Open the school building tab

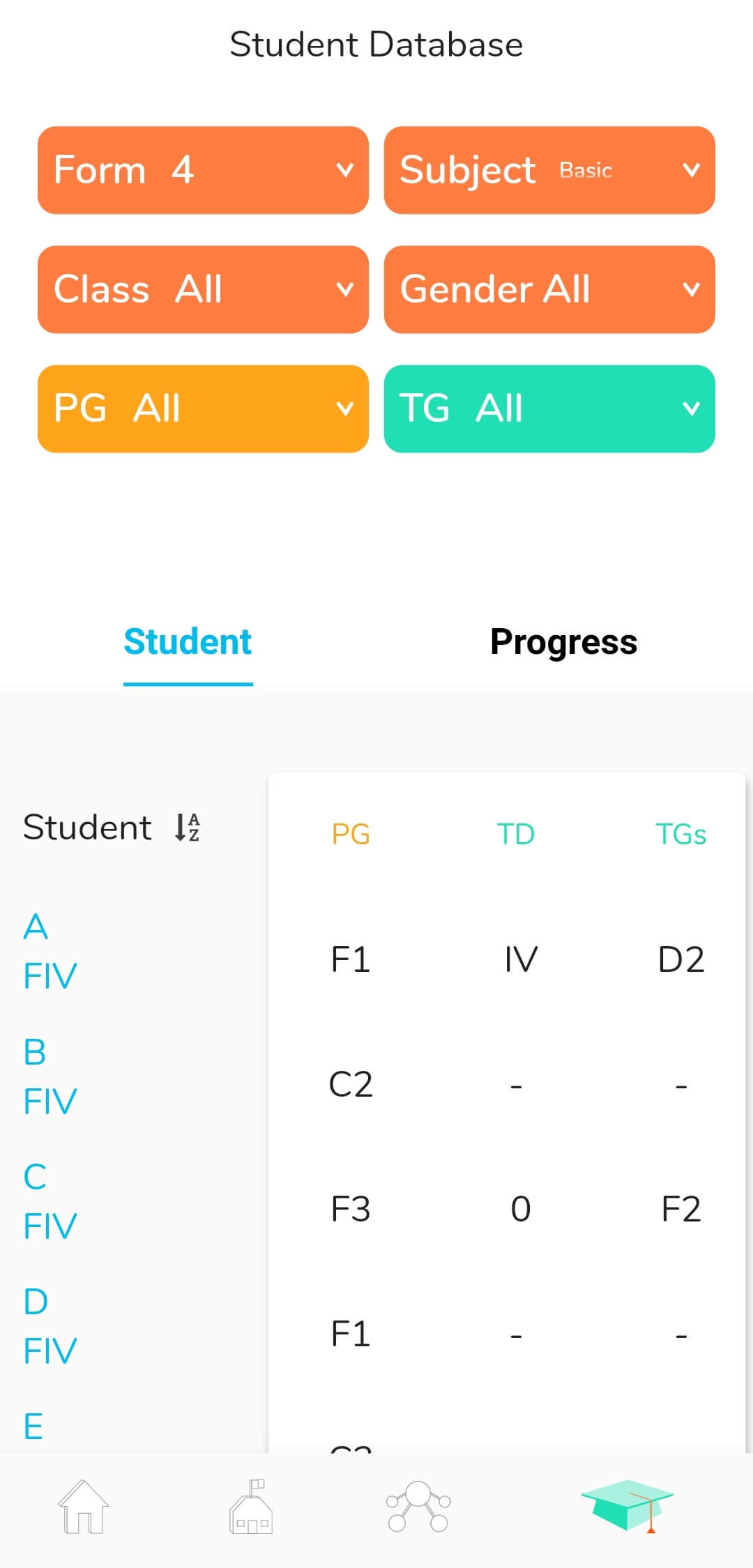(251, 1506)
